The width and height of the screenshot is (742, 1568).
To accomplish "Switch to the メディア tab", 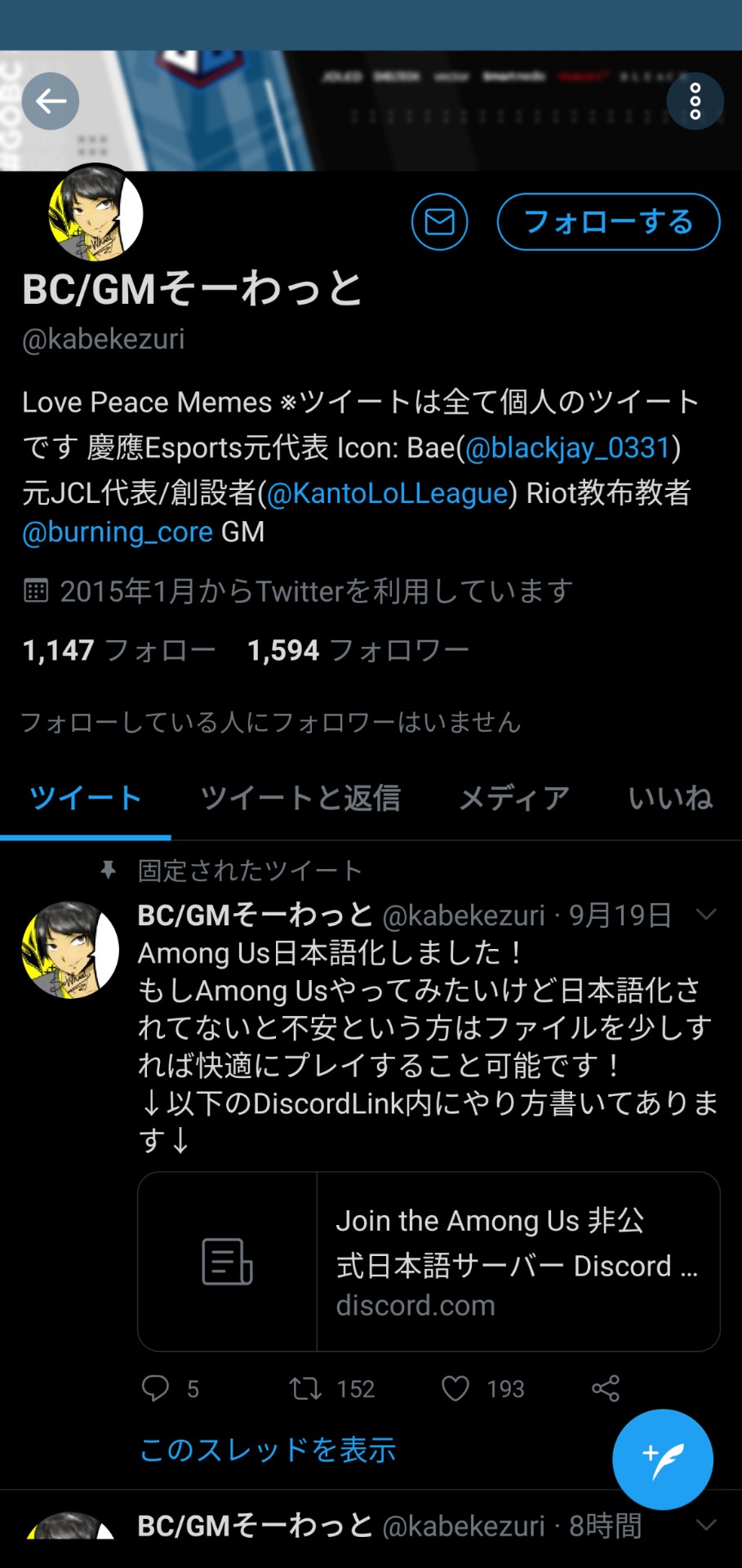I will (x=514, y=798).
